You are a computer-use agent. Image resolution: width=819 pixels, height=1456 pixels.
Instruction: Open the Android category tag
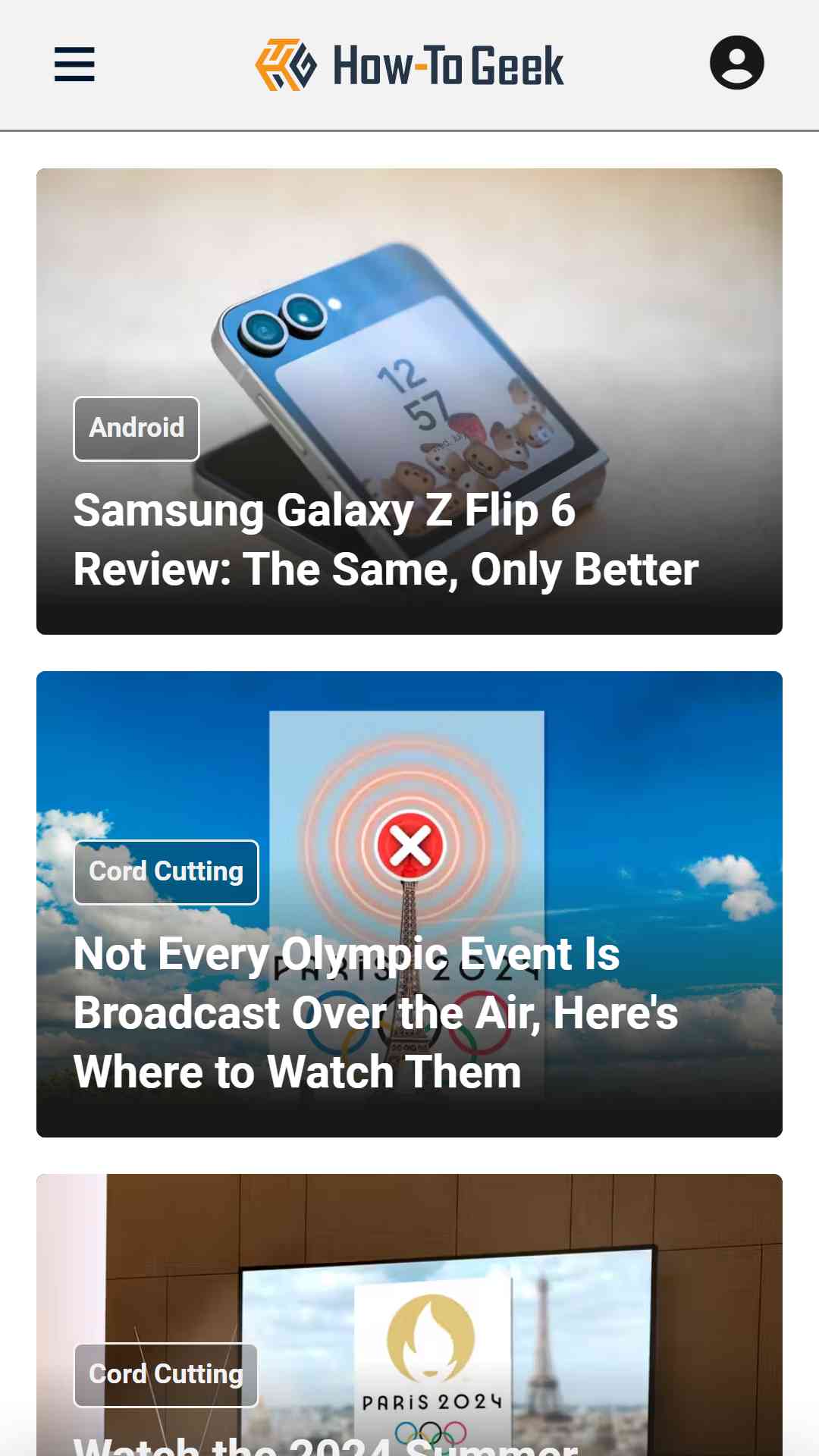pos(136,428)
